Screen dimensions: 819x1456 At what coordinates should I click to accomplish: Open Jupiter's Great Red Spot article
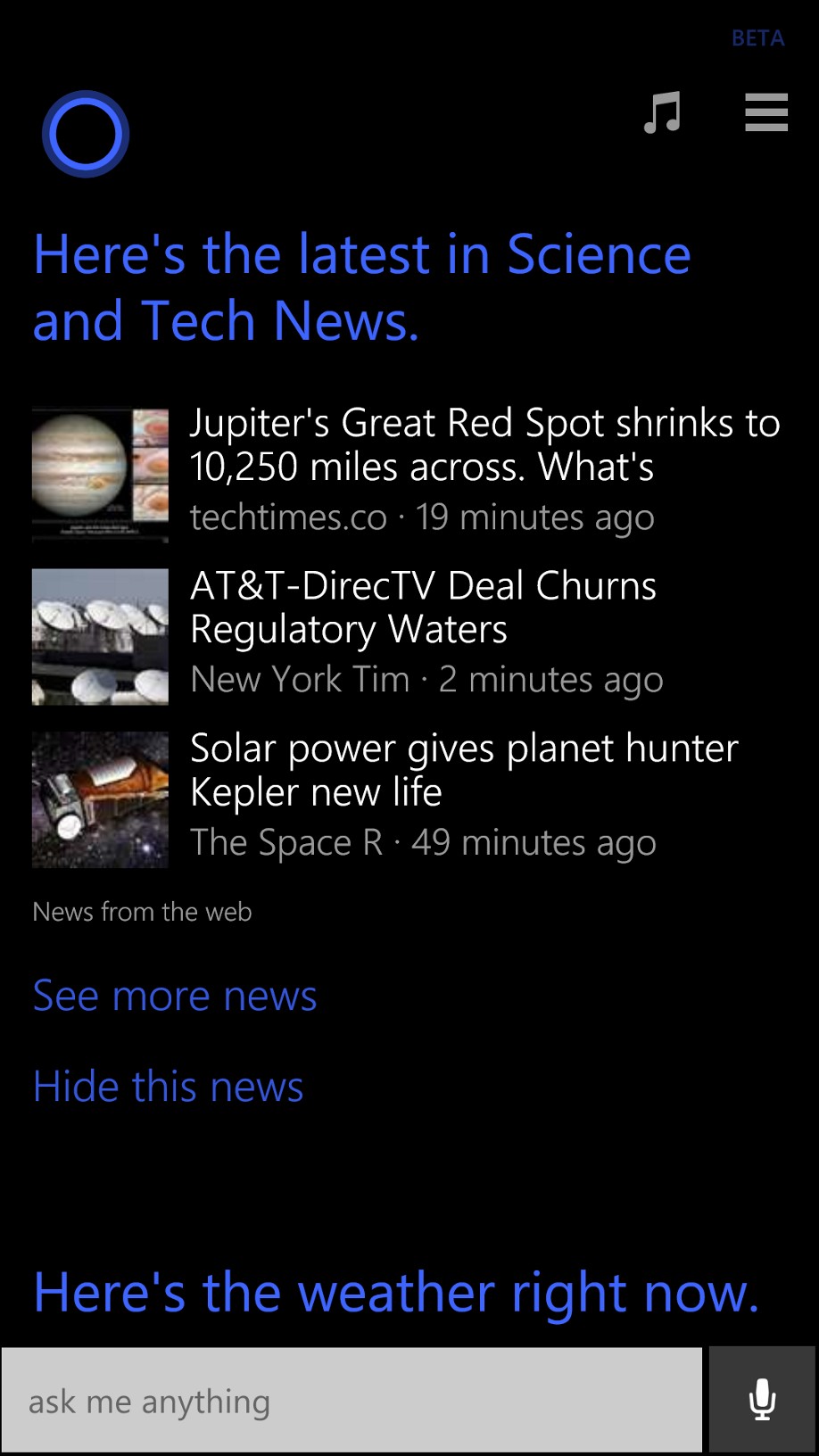pyautogui.click(x=484, y=444)
